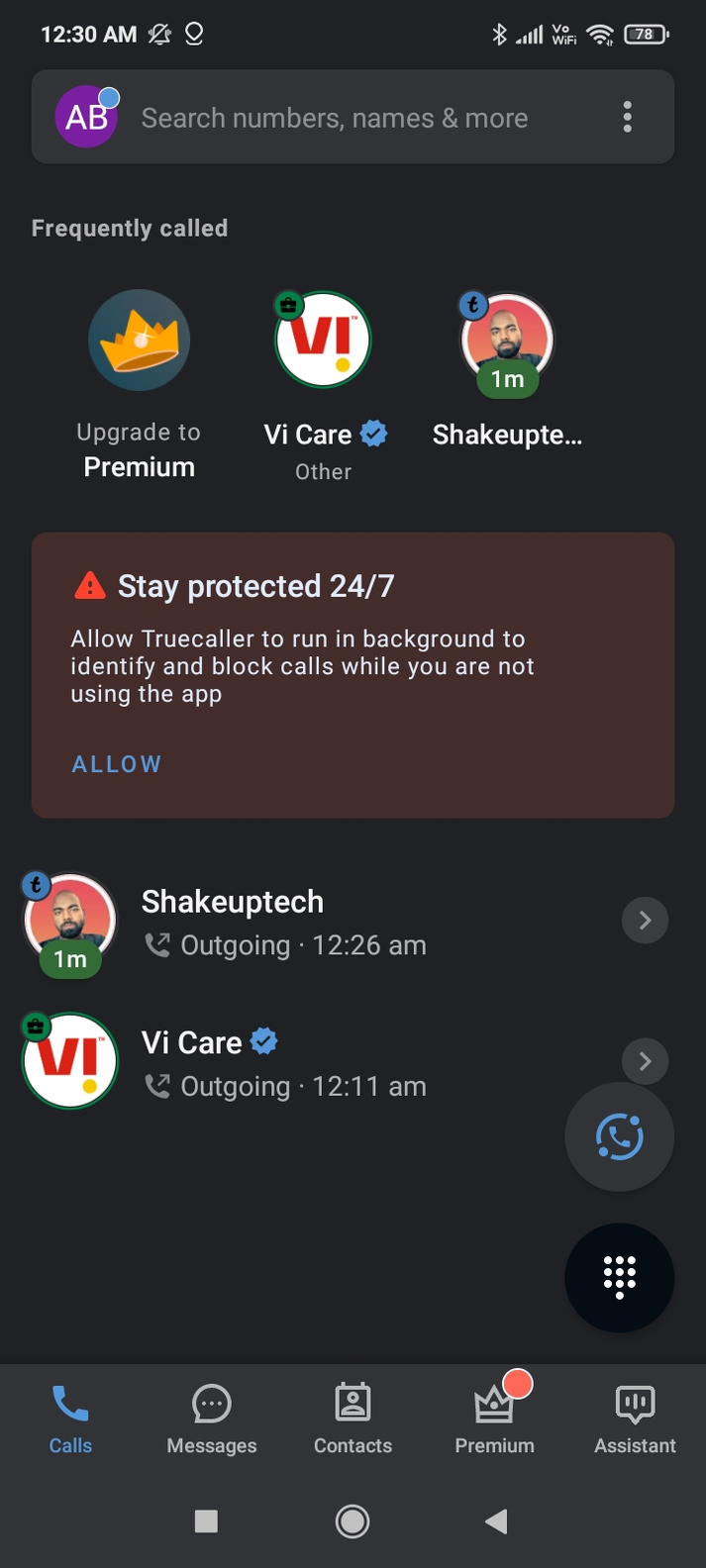706x1568 pixels.
Task: Open the AB profile avatar
Action: click(87, 117)
